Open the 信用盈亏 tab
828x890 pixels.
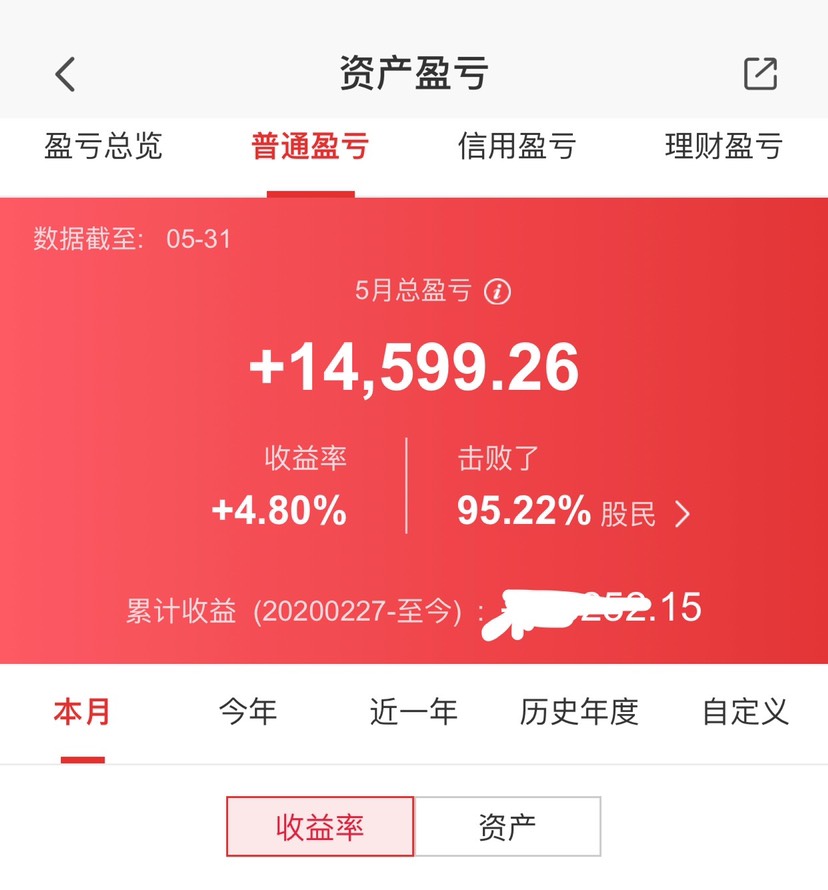pos(517,147)
